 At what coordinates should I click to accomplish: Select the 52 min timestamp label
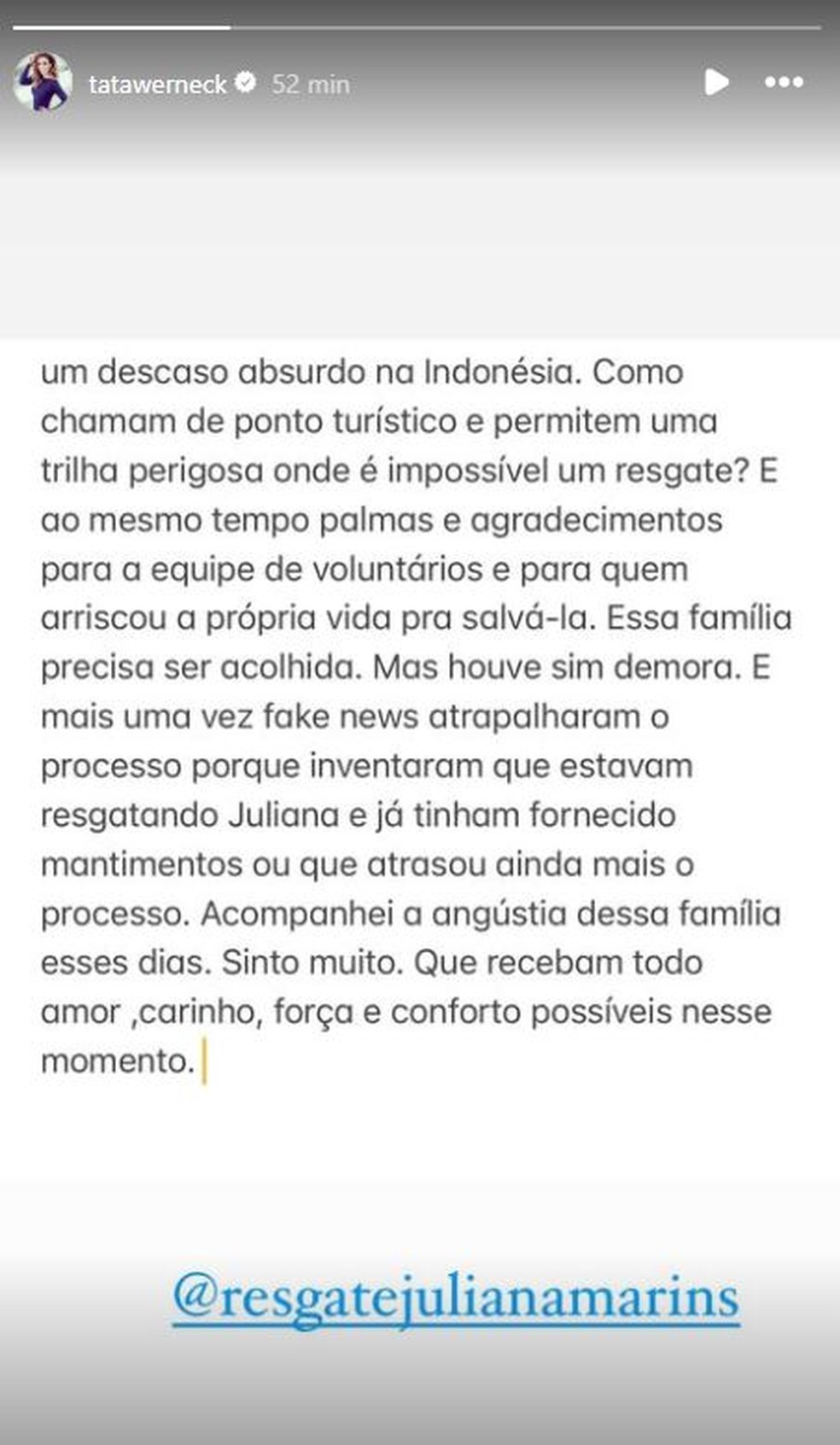309,85
